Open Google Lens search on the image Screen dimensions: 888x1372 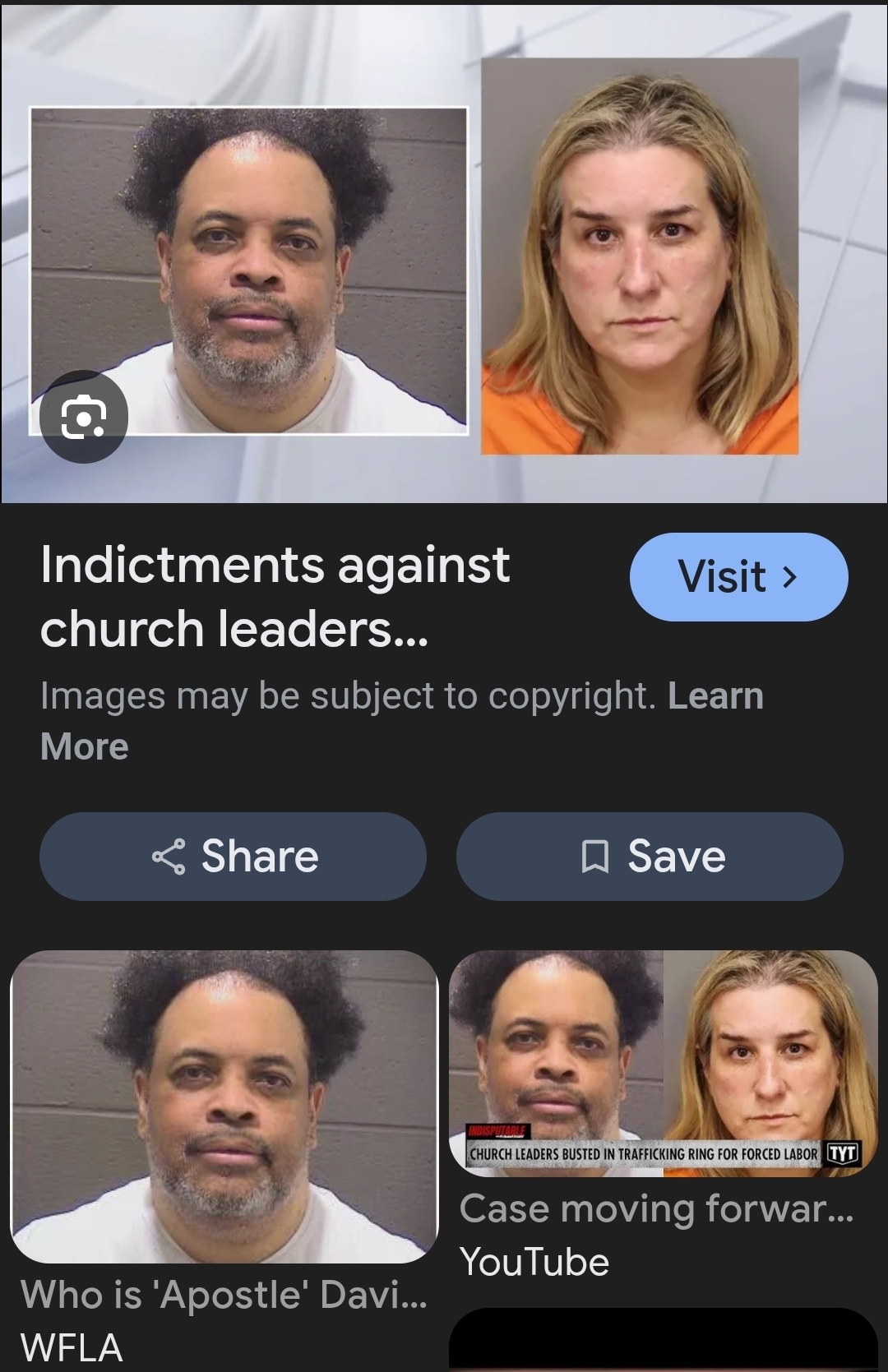click(84, 418)
